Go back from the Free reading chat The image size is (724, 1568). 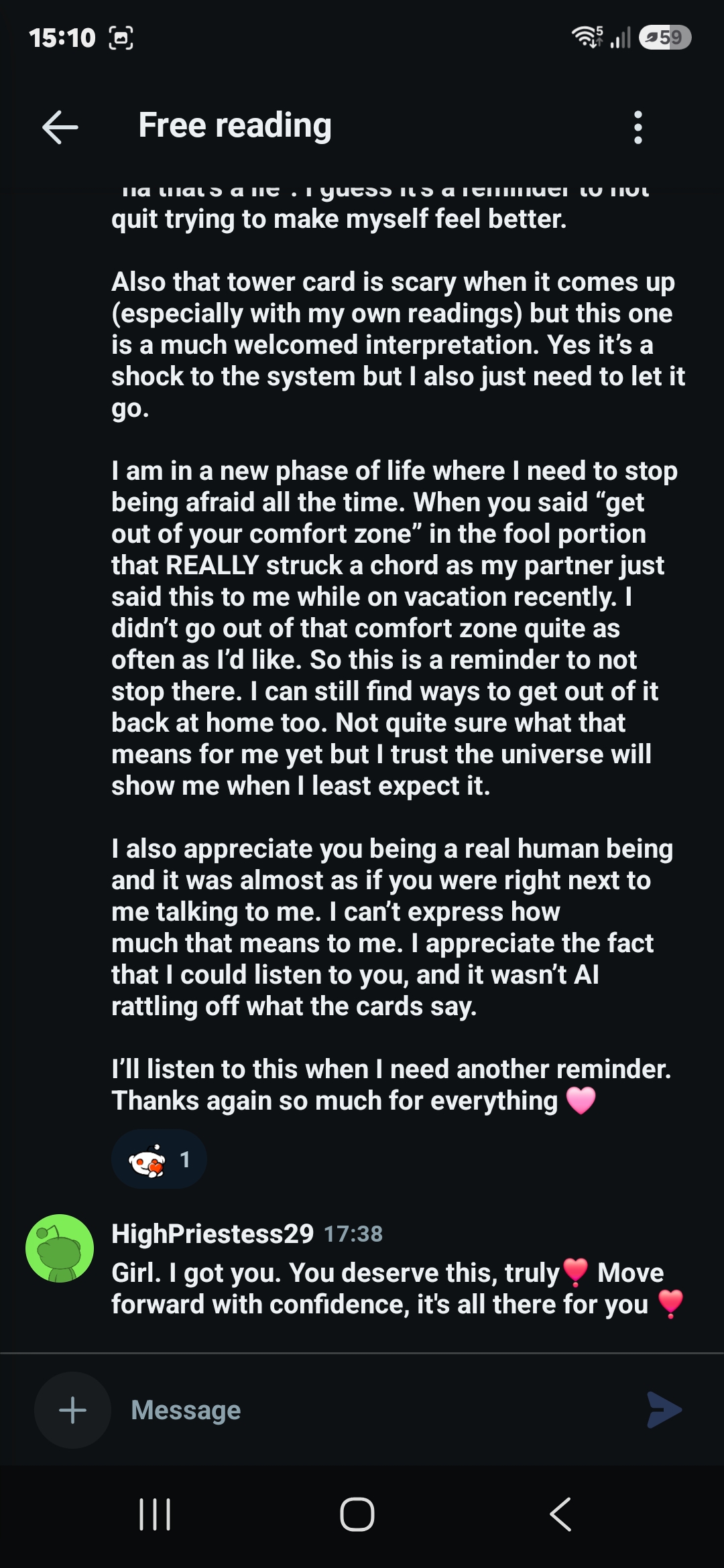[x=60, y=127]
